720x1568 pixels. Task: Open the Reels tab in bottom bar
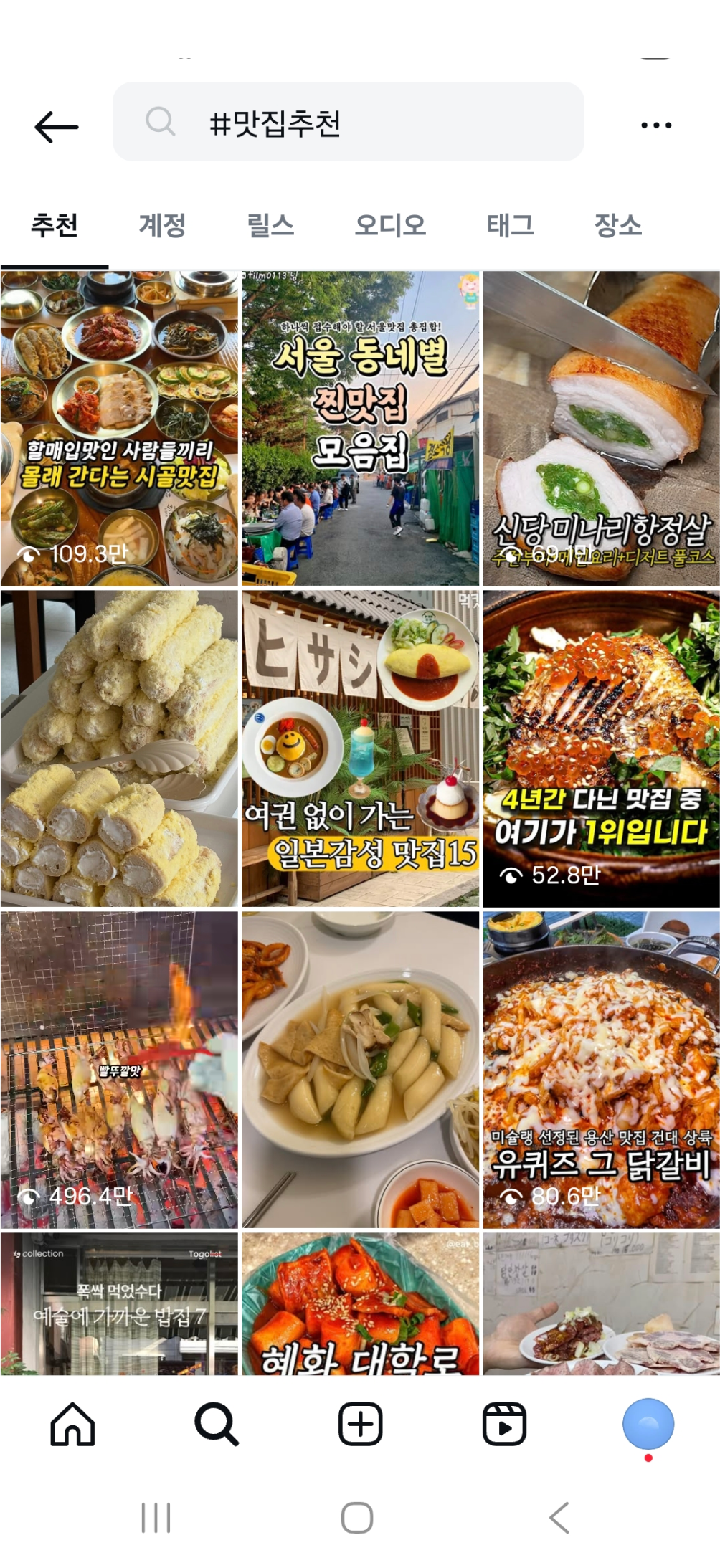point(504,1424)
